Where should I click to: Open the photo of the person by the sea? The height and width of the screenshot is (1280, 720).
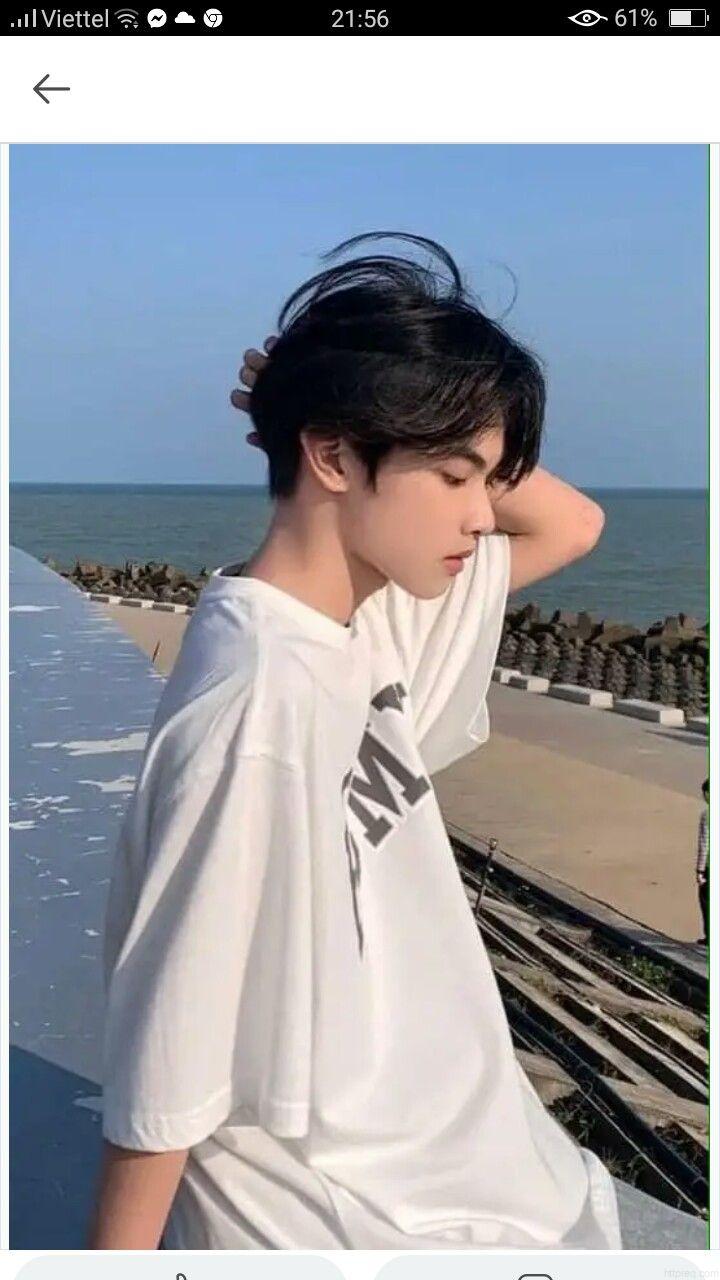pyautogui.click(x=359, y=697)
